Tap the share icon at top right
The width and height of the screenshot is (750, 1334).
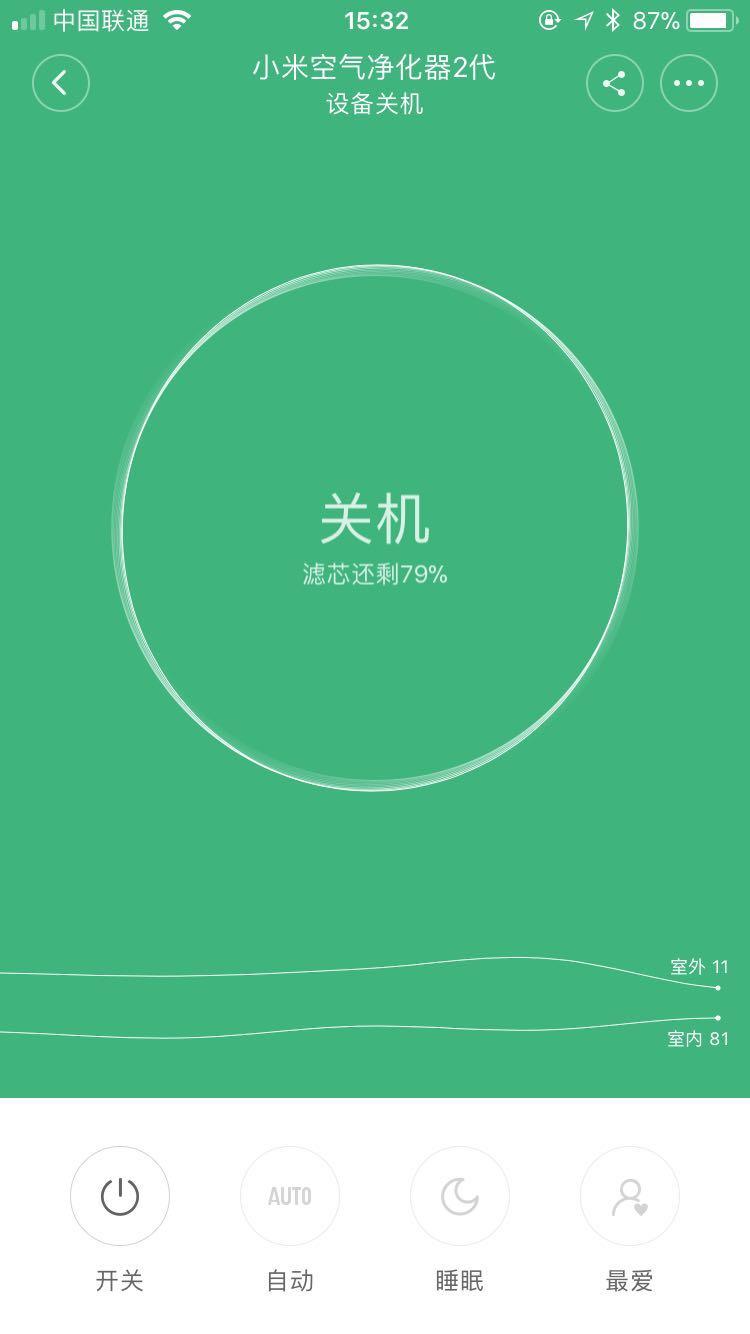tap(614, 83)
